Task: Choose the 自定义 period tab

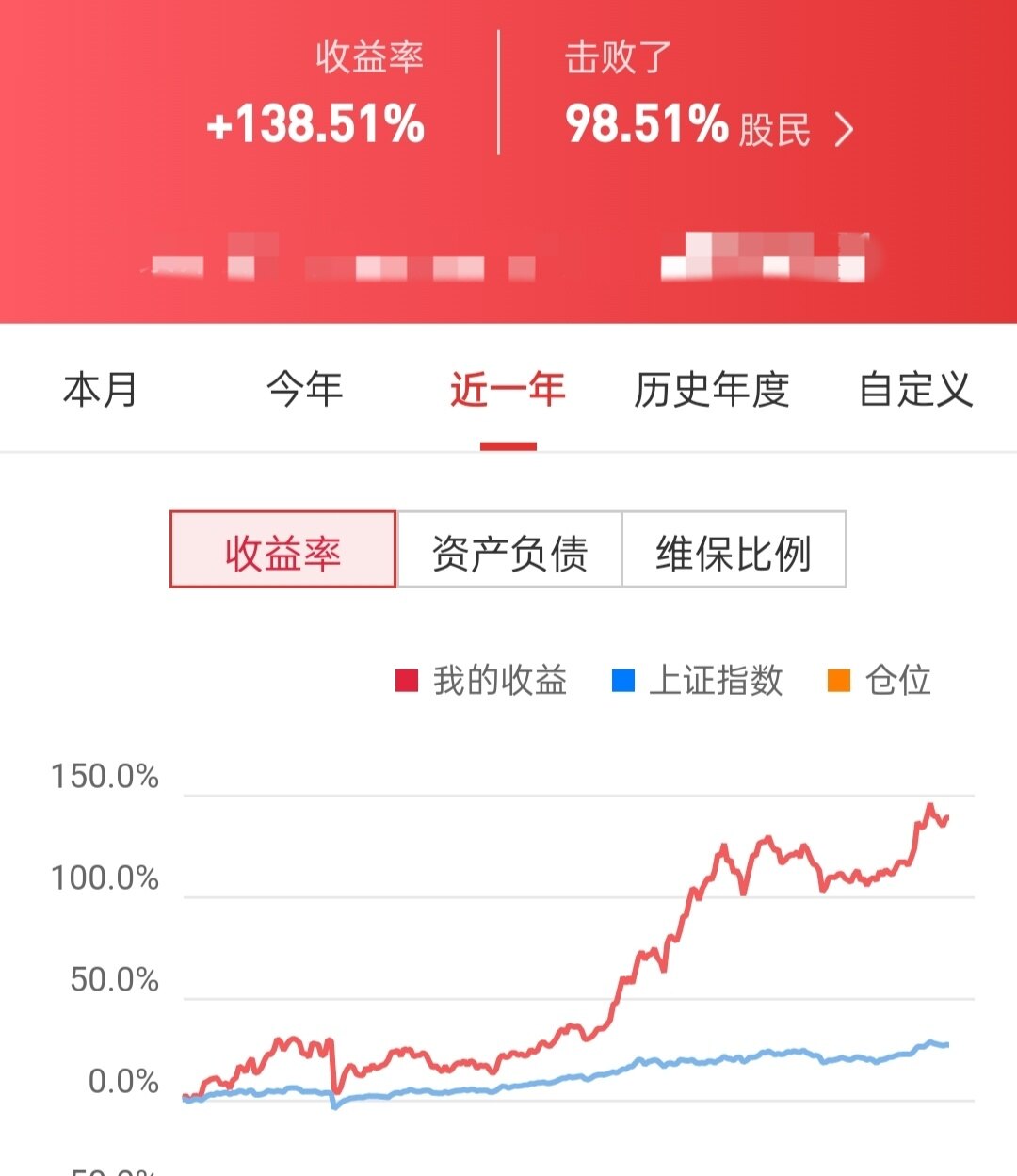Action: click(x=915, y=390)
